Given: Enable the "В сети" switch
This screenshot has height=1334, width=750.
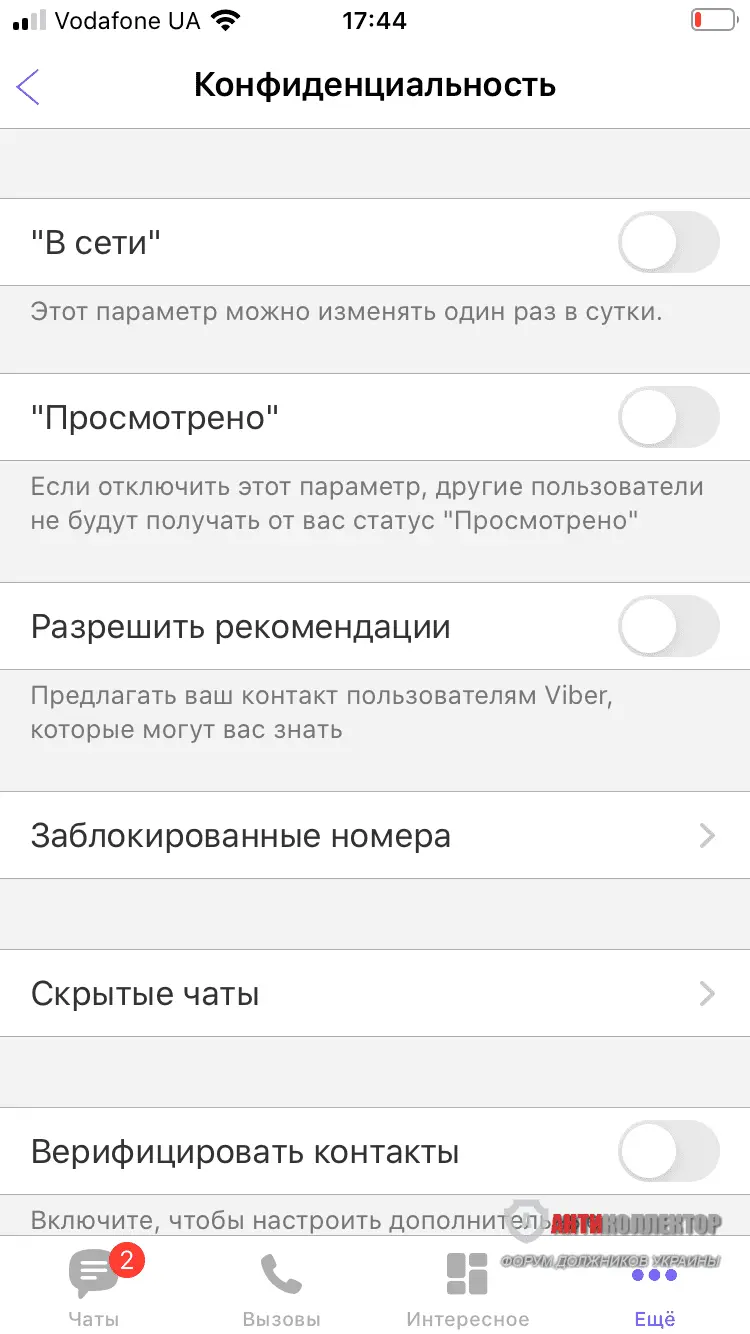Looking at the screenshot, I should coord(668,242).
